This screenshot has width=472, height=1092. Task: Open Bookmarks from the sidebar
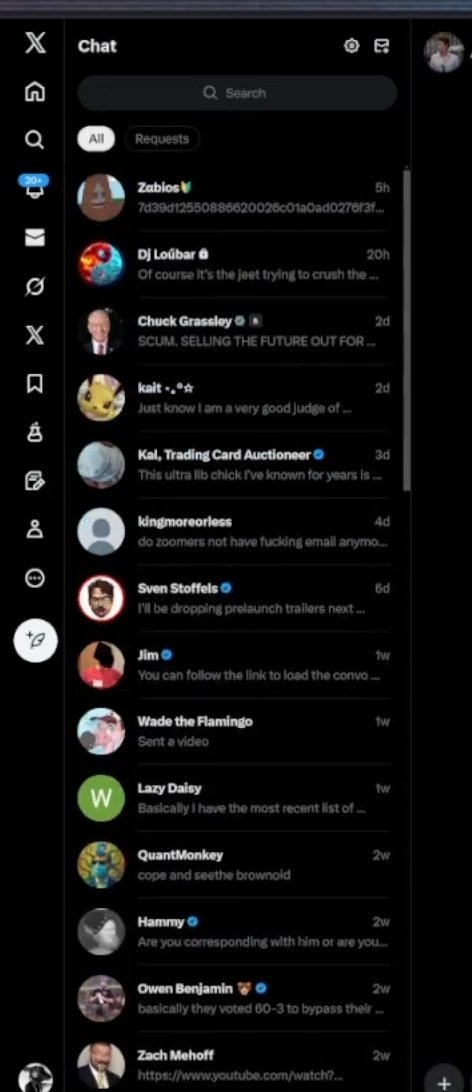(35, 384)
